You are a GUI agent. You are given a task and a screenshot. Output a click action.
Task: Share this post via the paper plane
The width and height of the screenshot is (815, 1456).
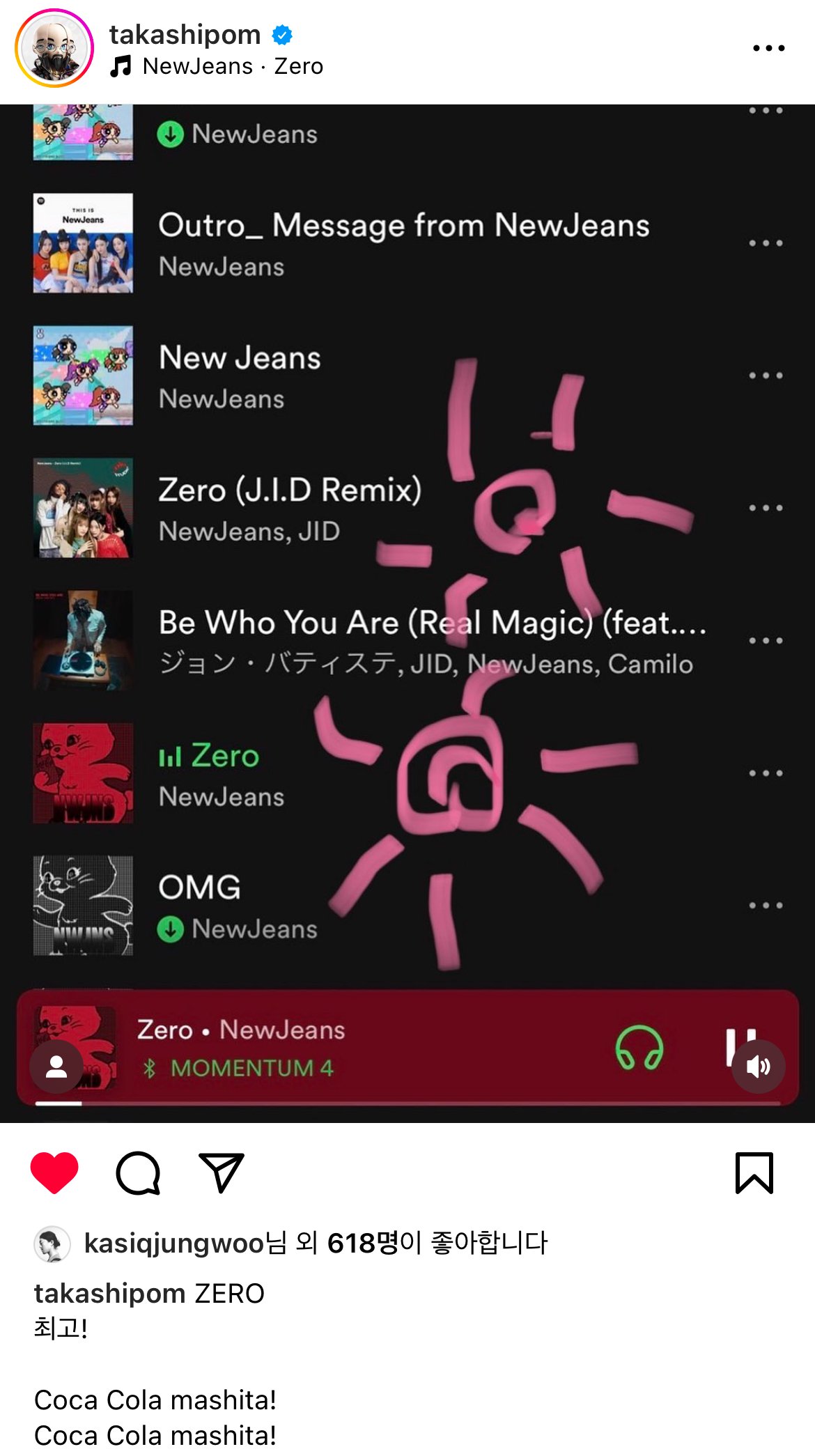[221, 1173]
